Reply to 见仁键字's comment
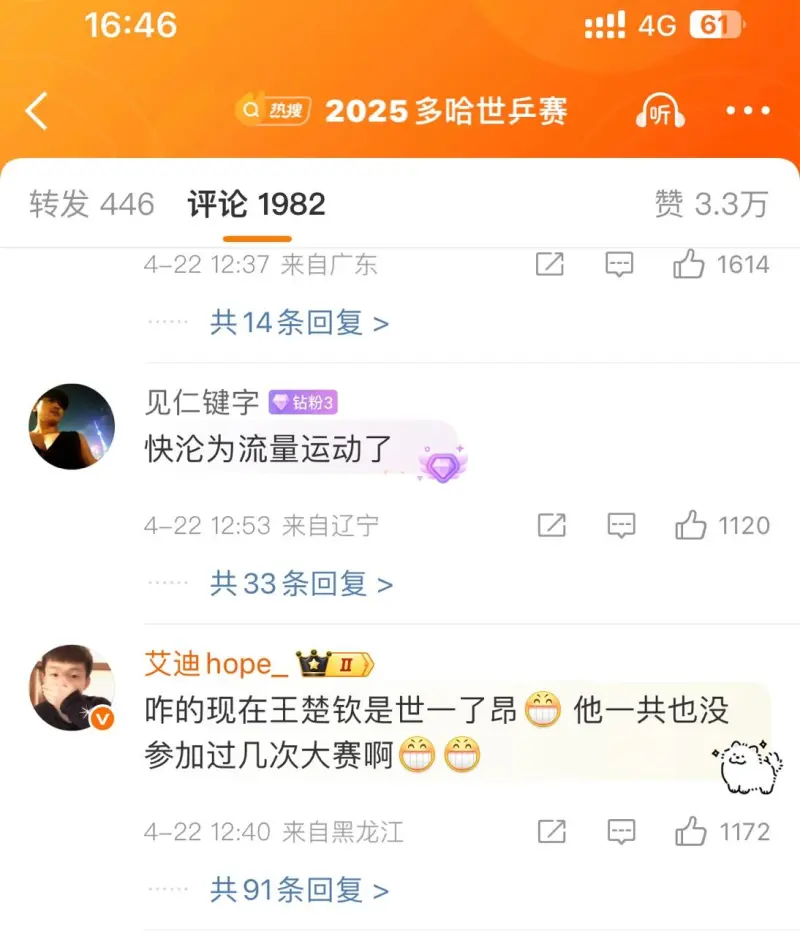This screenshot has height=936, width=800. (620, 525)
